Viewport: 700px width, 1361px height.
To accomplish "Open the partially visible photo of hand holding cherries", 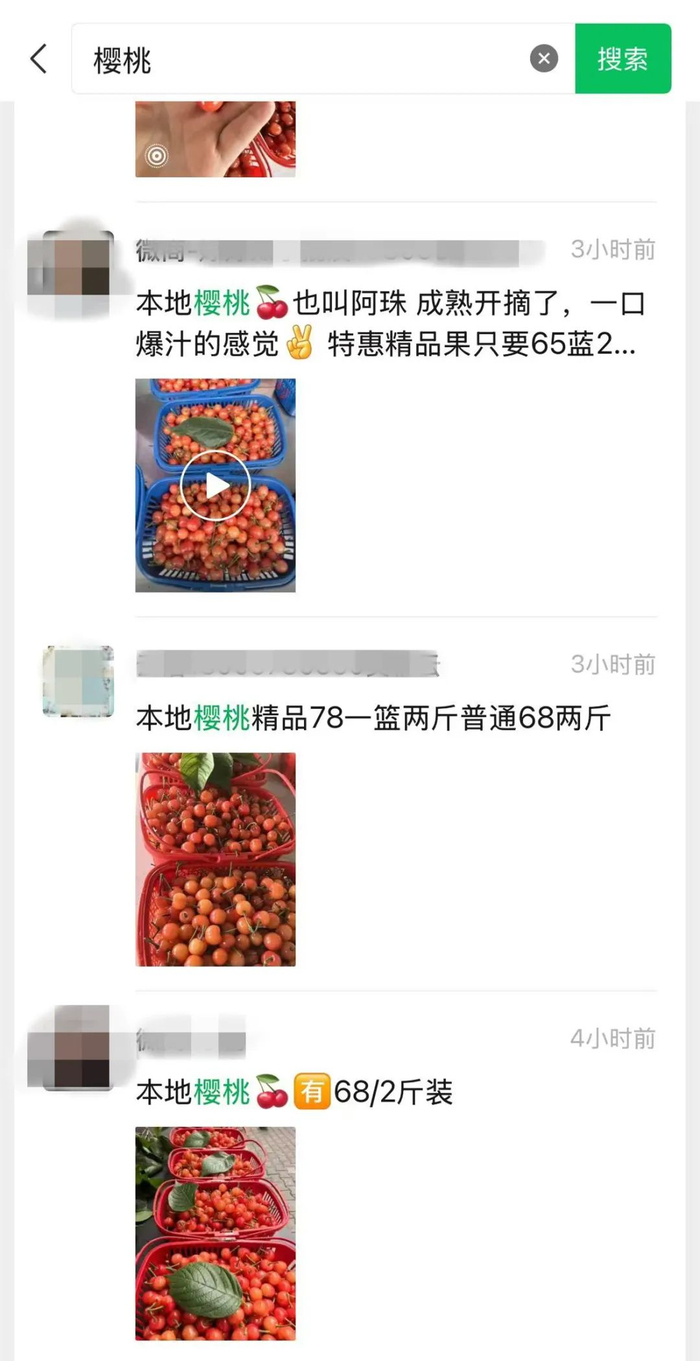I will tap(215, 139).
